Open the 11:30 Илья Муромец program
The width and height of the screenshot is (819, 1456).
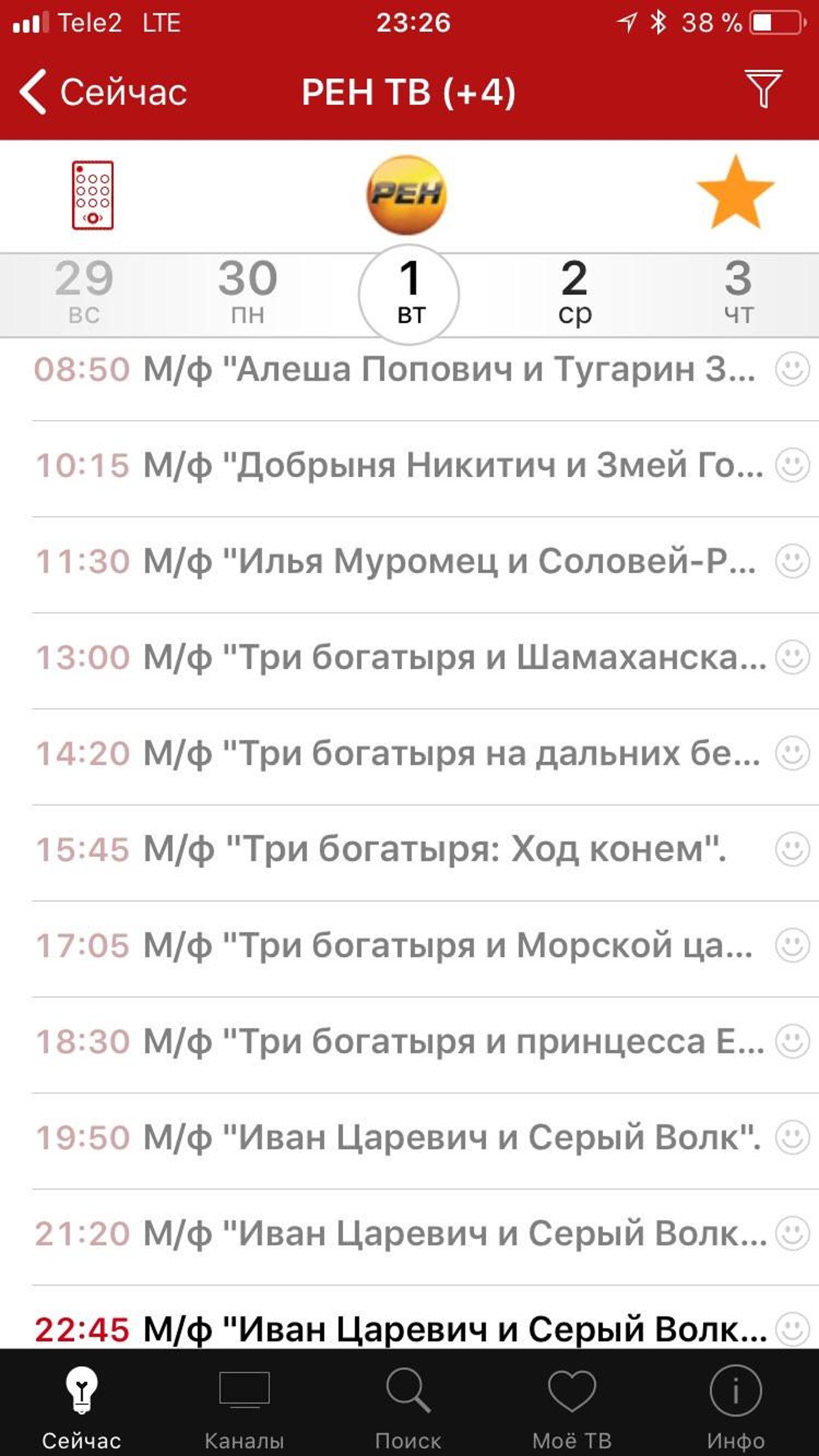coord(396,562)
